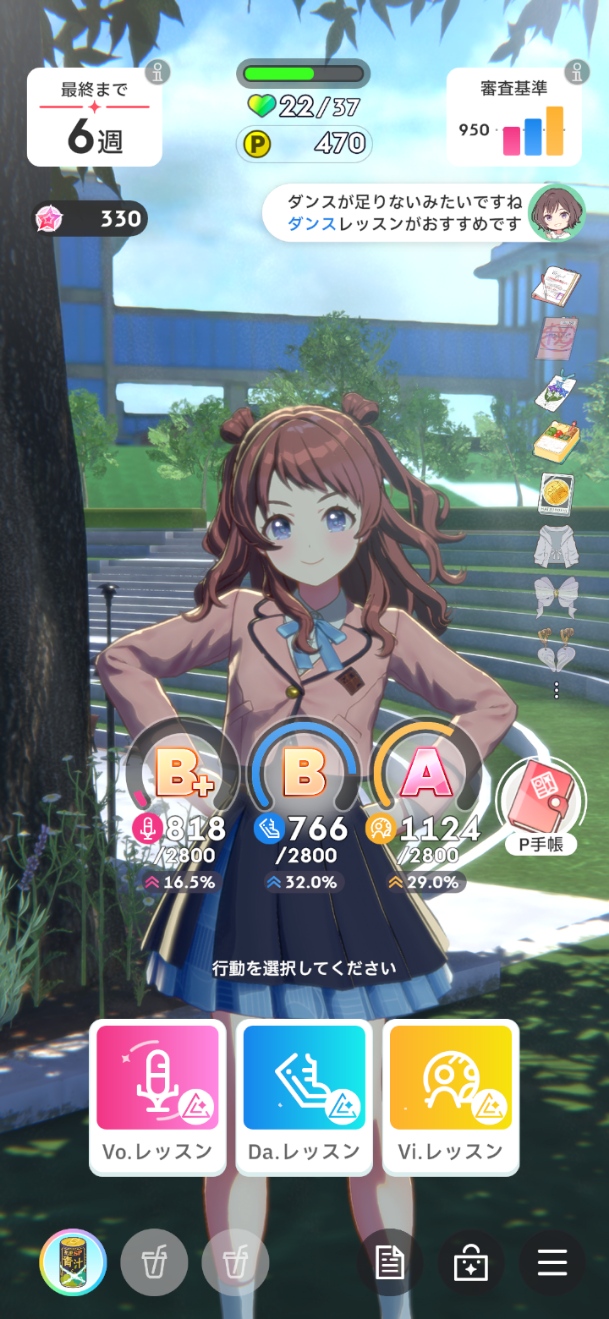Image resolution: width=609 pixels, height=1319 pixels.
Task: View the 審査基準 evaluation criteria card
Action: coord(513,116)
